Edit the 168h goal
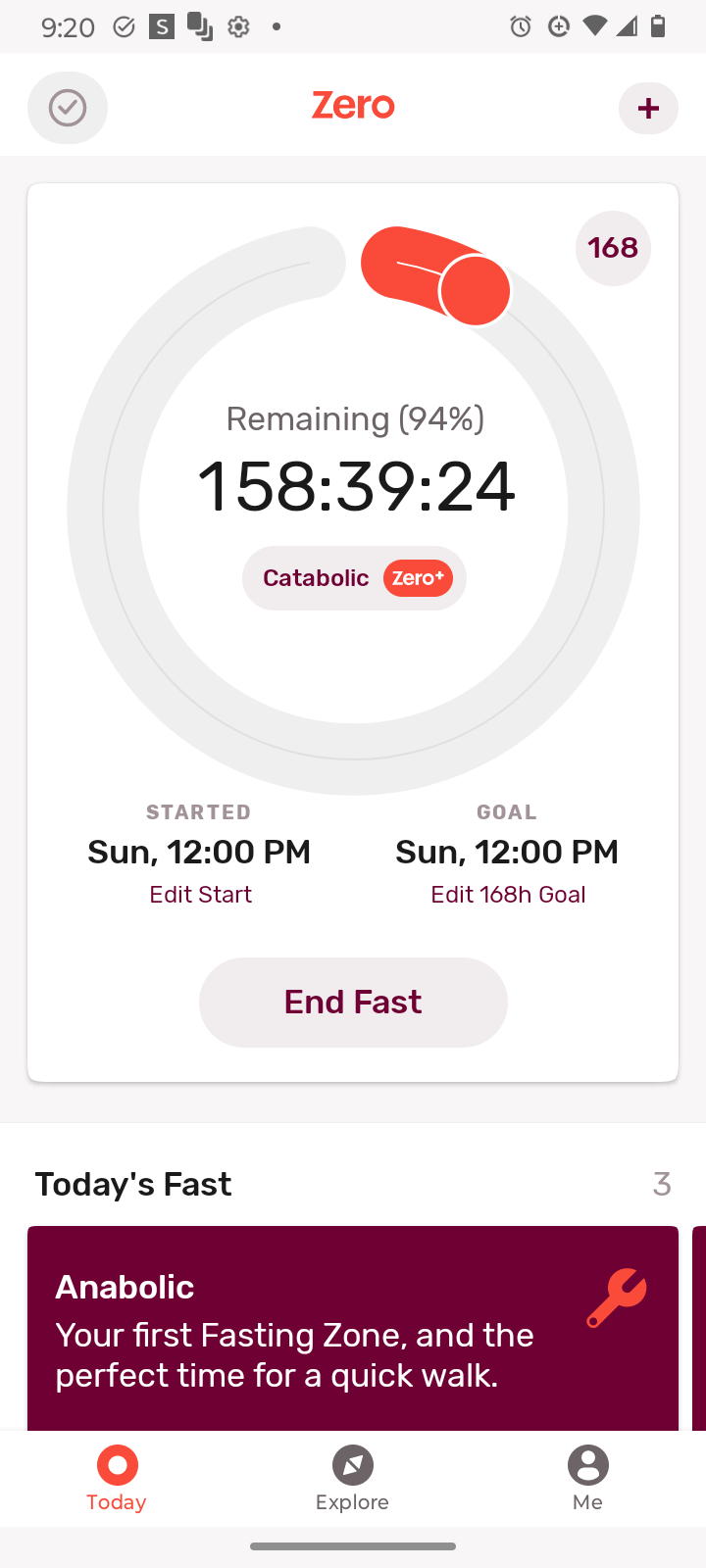This screenshot has width=706, height=1568. pos(508,894)
